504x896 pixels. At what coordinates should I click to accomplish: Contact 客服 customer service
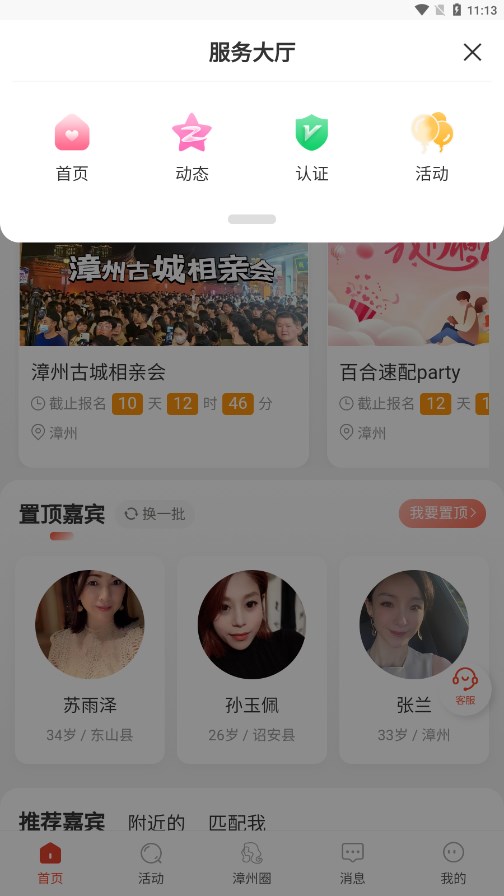[x=465, y=689]
